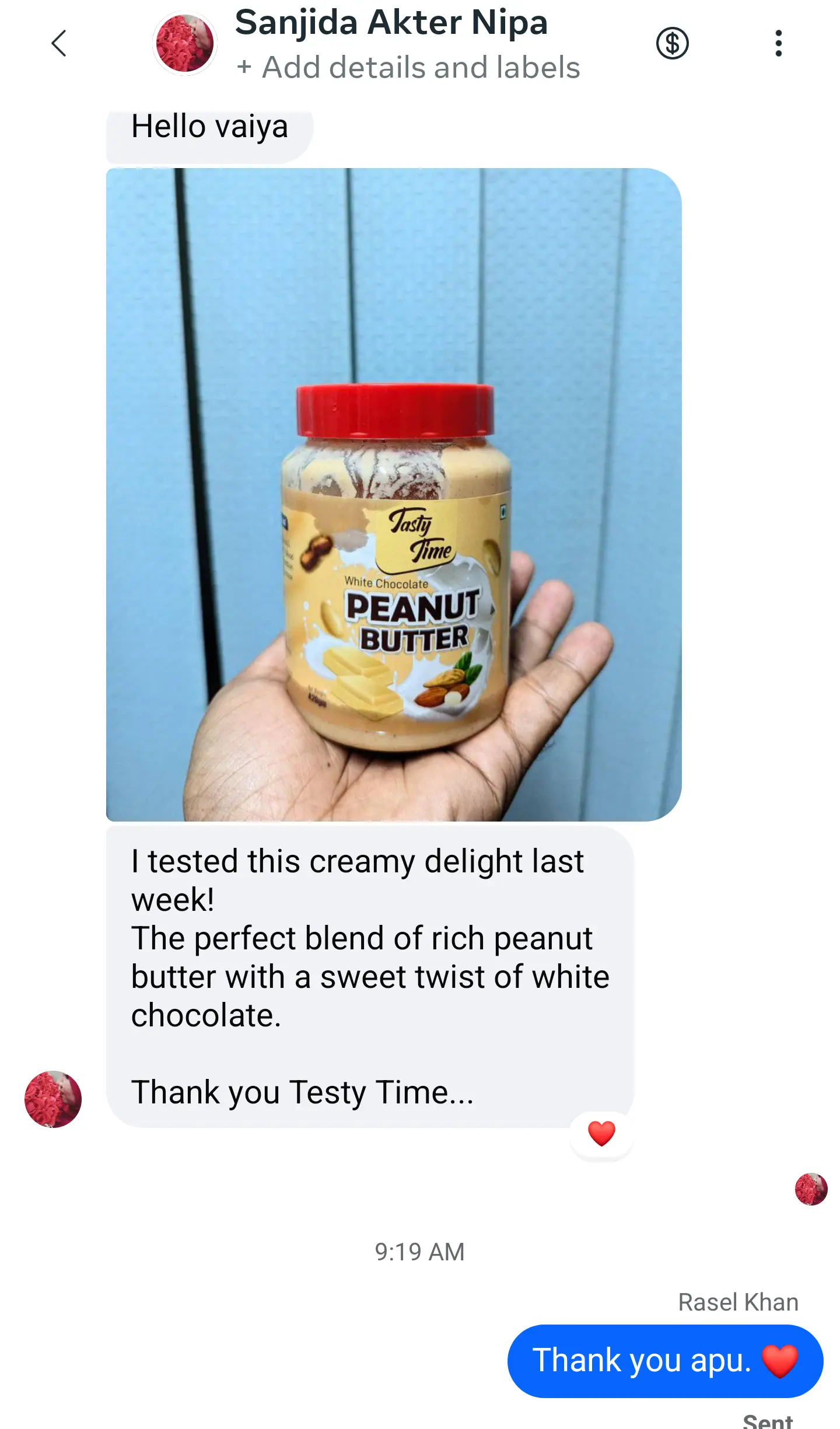
Task: Go back from this conversation
Action: click(58, 44)
